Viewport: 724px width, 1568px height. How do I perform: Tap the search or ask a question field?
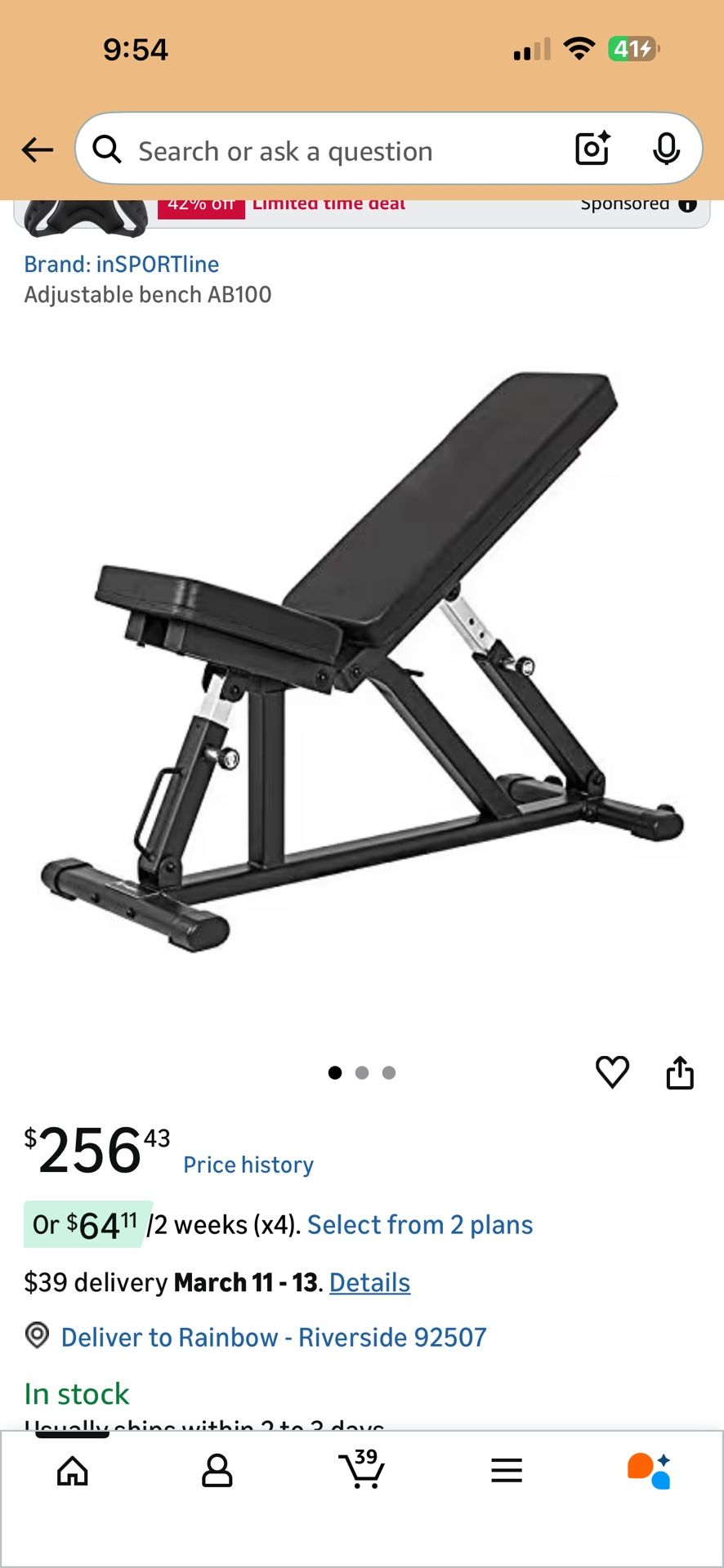click(327, 151)
